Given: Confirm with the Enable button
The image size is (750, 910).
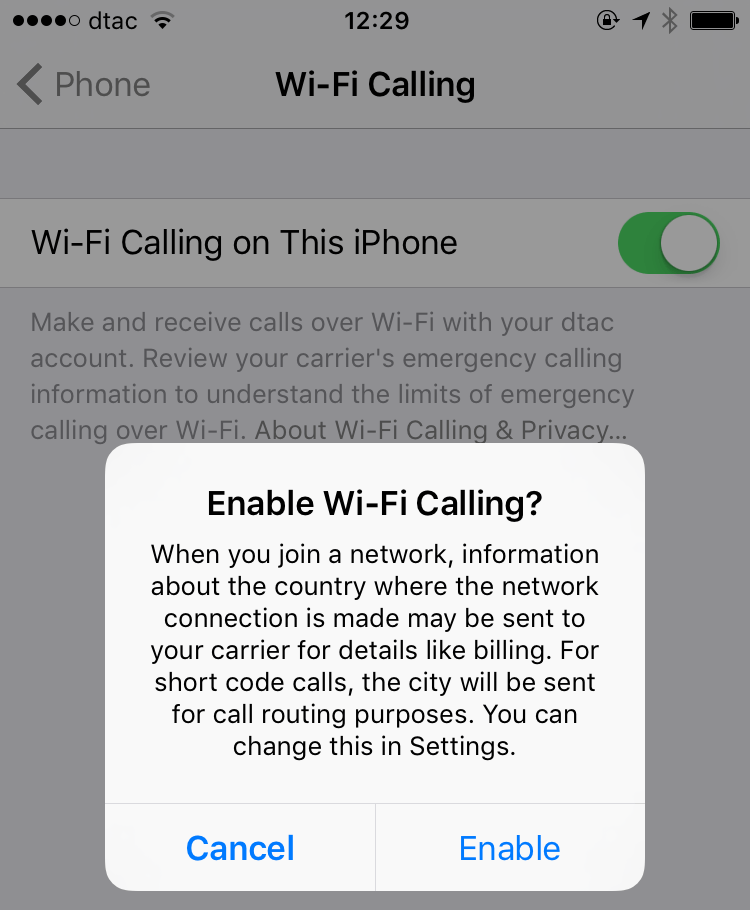Looking at the screenshot, I should pyautogui.click(x=509, y=848).
